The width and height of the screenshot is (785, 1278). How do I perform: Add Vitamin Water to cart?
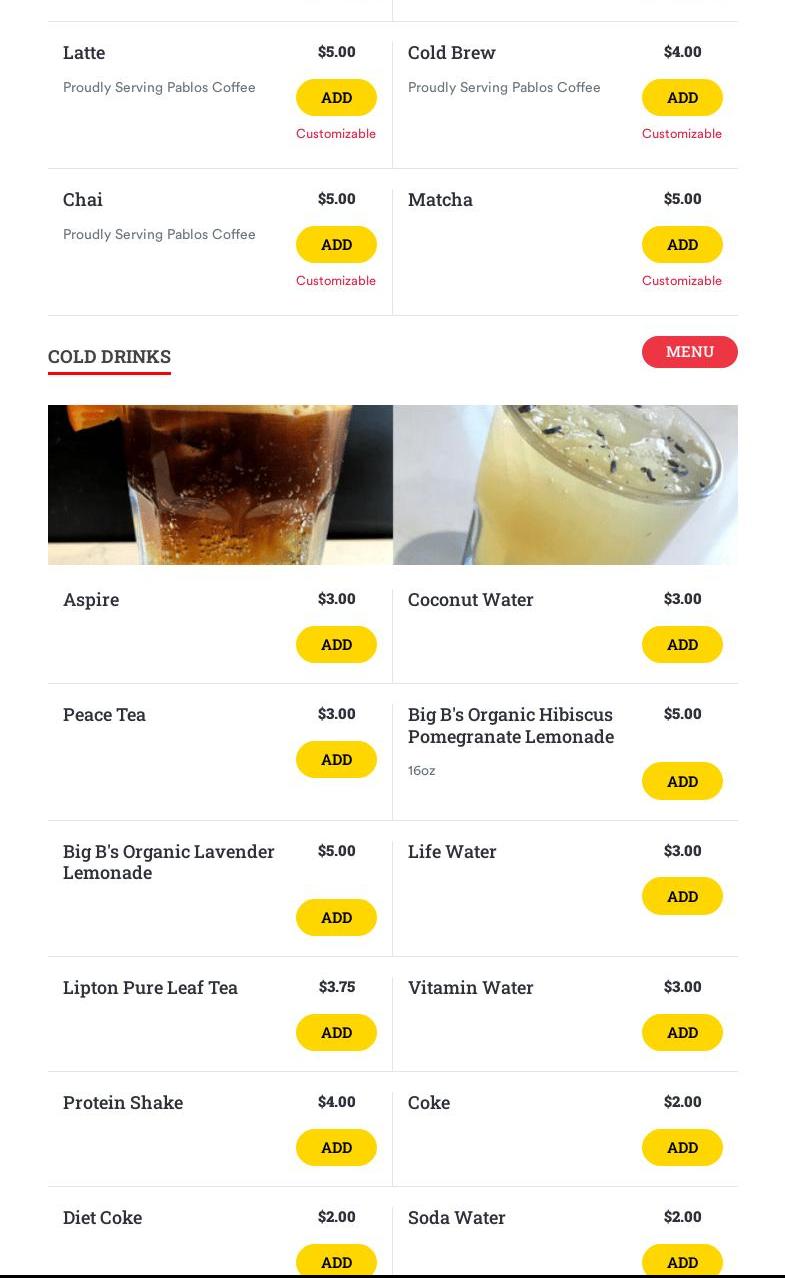click(x=682, y=1033)
